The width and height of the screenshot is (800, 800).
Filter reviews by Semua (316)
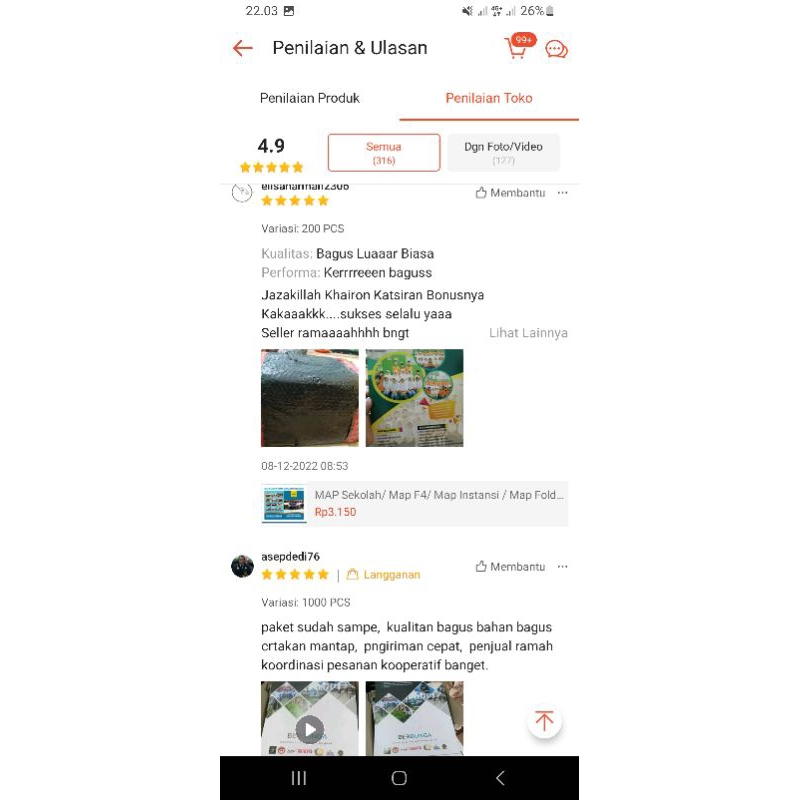pos(384,153)
